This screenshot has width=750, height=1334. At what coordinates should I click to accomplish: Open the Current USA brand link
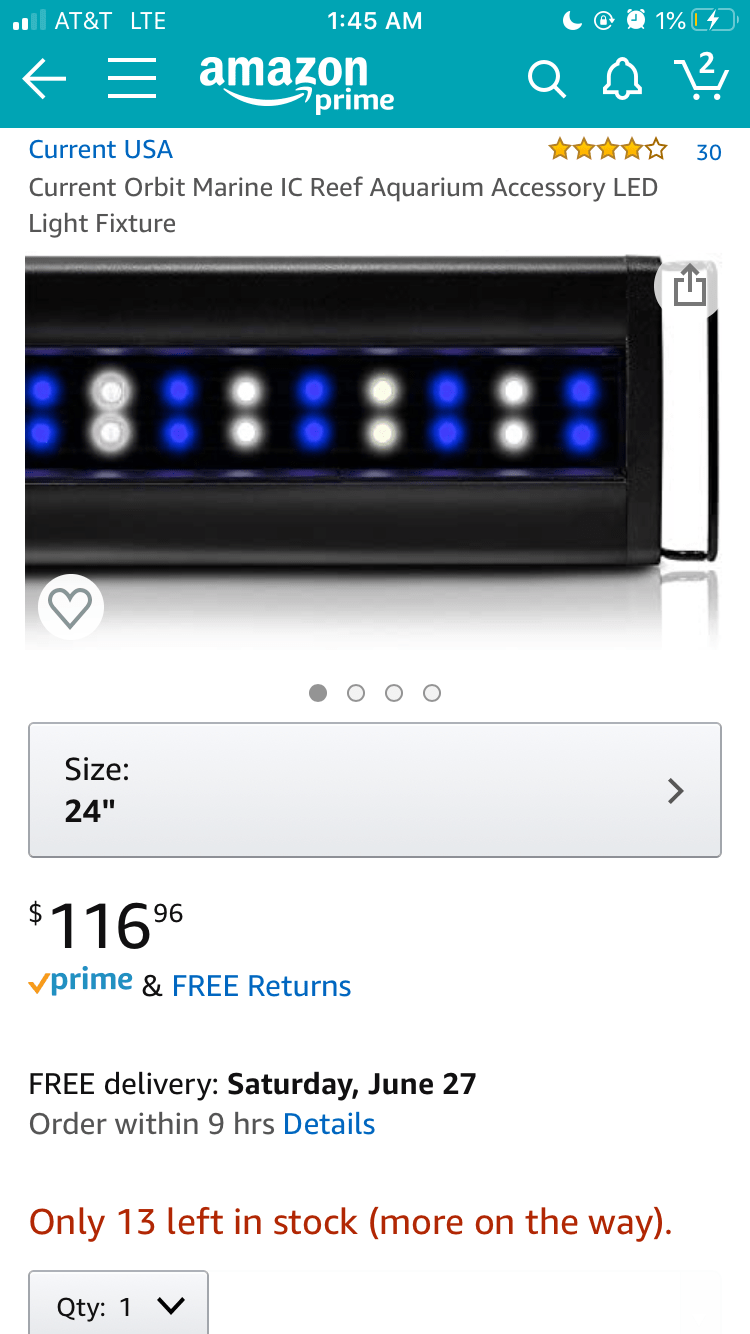[x=100, y=150]
